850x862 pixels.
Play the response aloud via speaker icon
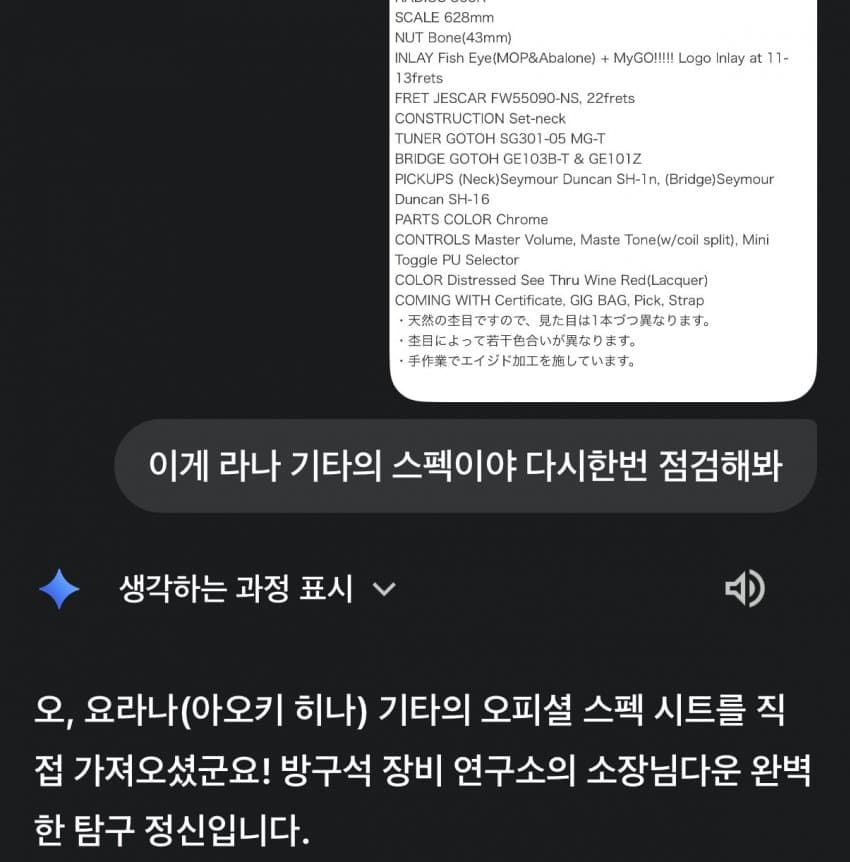click(744, 589)
